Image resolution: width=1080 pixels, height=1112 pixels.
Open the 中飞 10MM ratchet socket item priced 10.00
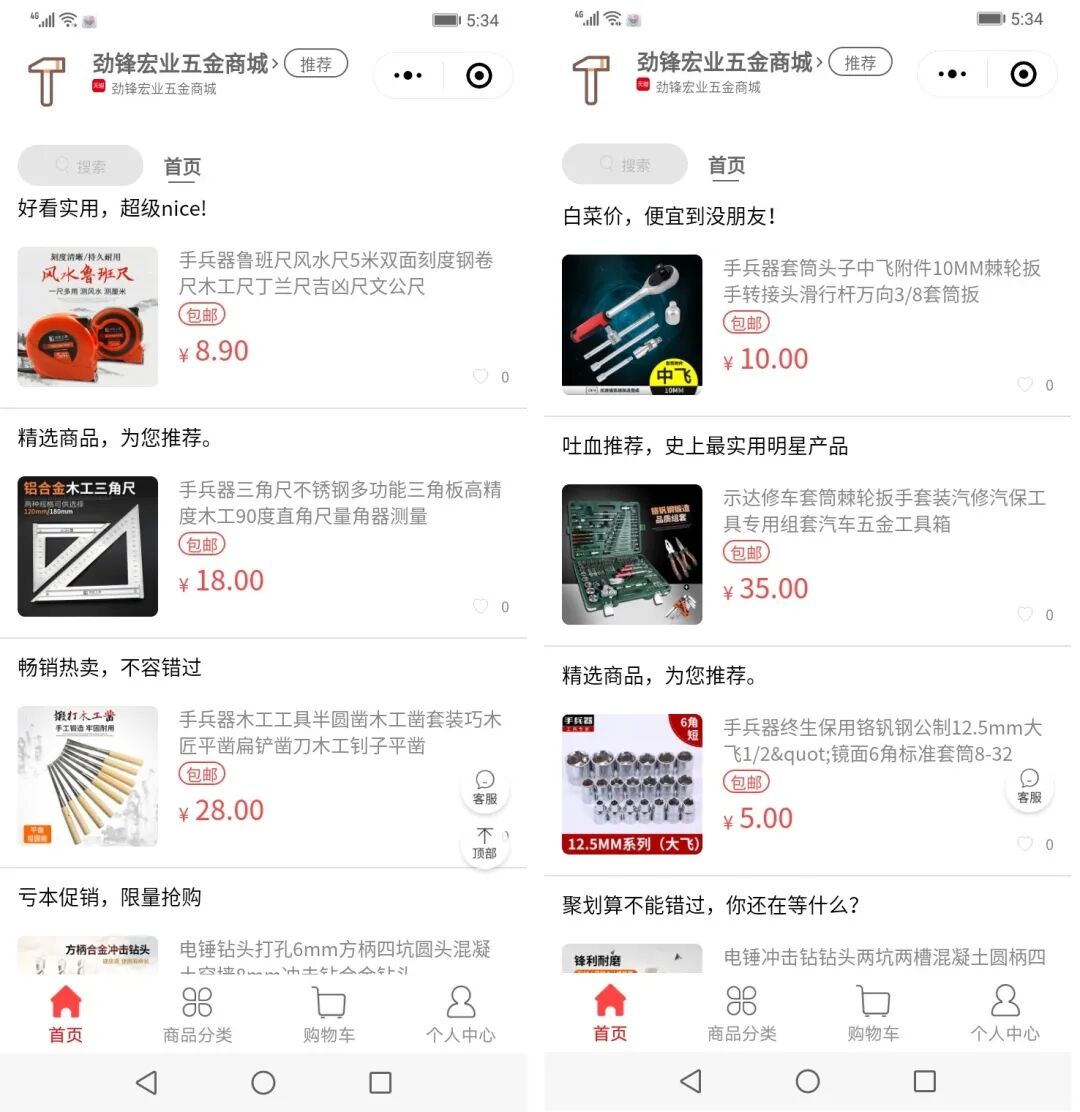coord(808,324)
